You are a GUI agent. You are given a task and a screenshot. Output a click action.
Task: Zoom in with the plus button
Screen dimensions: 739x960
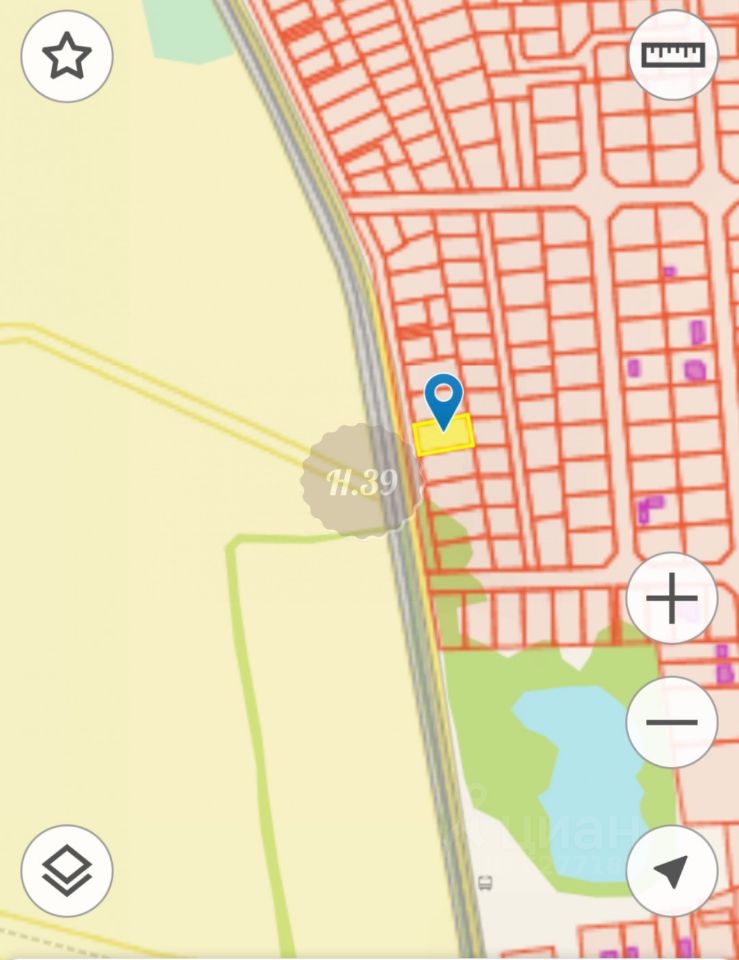[x=672, y=599]
